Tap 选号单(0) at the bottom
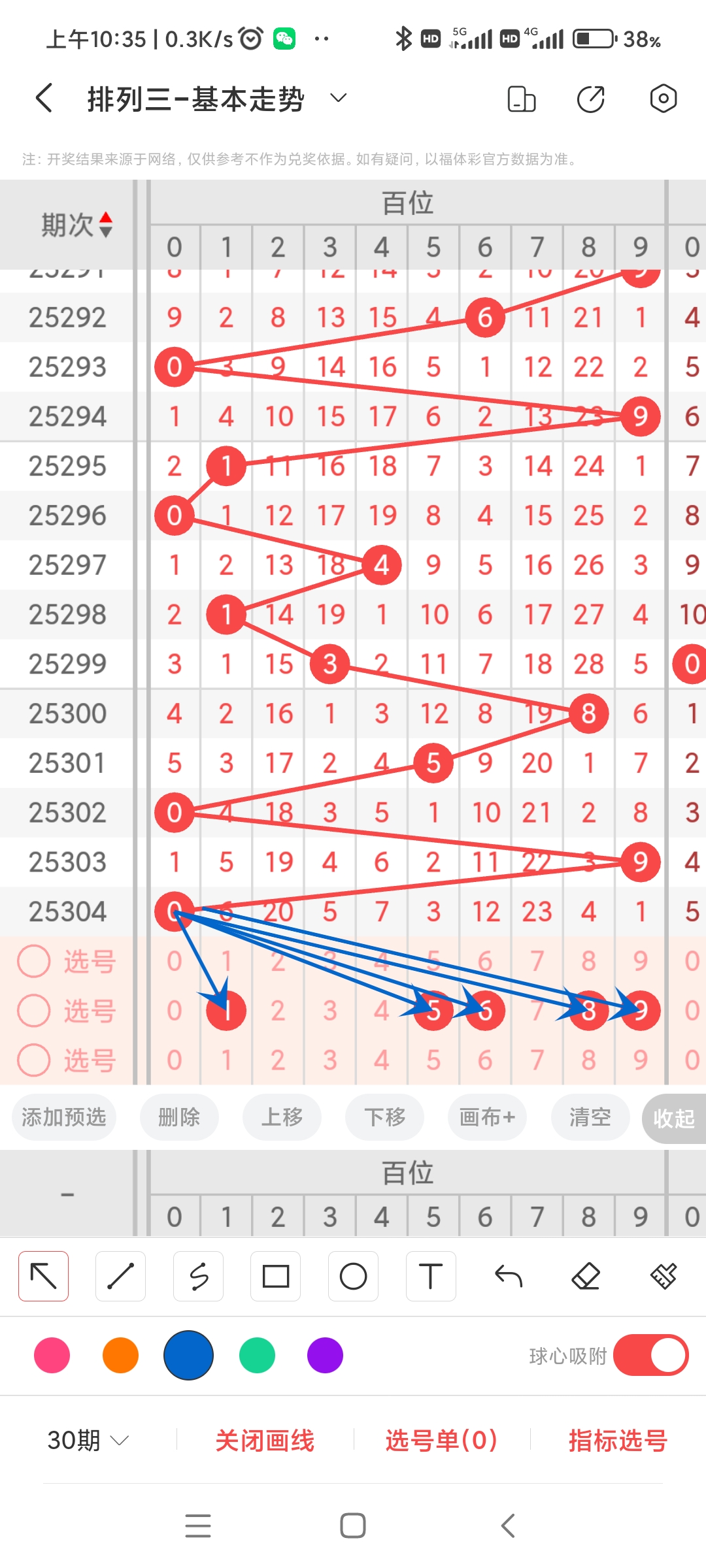Viewport: 706px width, 1568px height. (441, 1439)
